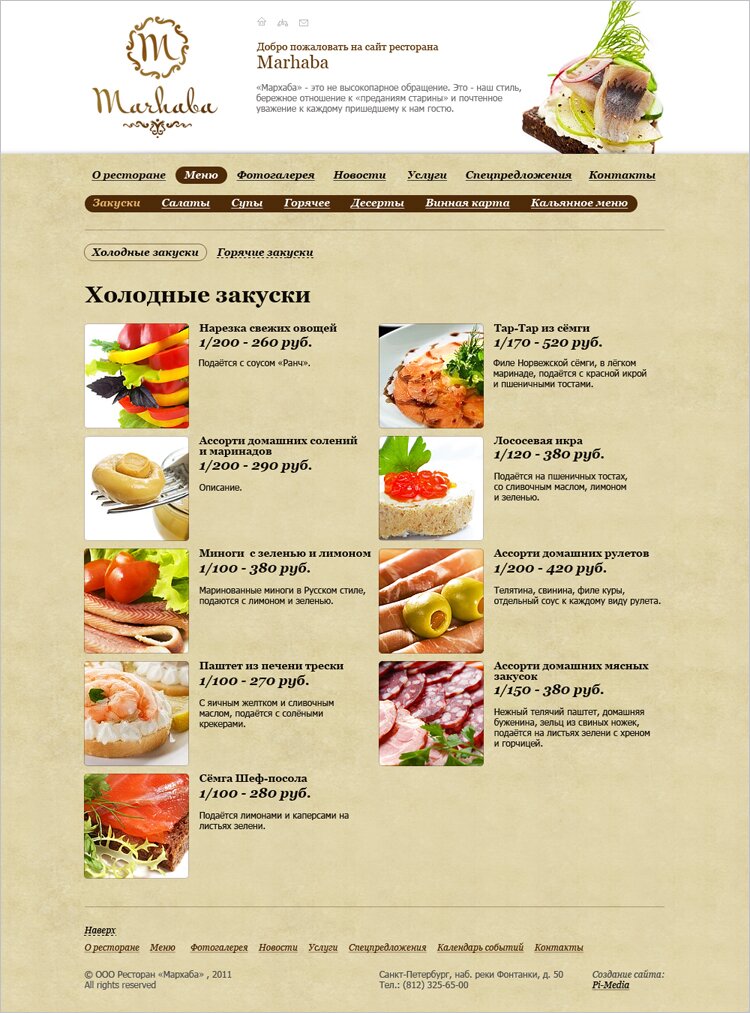750x1013 pixels.
Task: Open «Кальянное меню»
Action: point(579,204)
